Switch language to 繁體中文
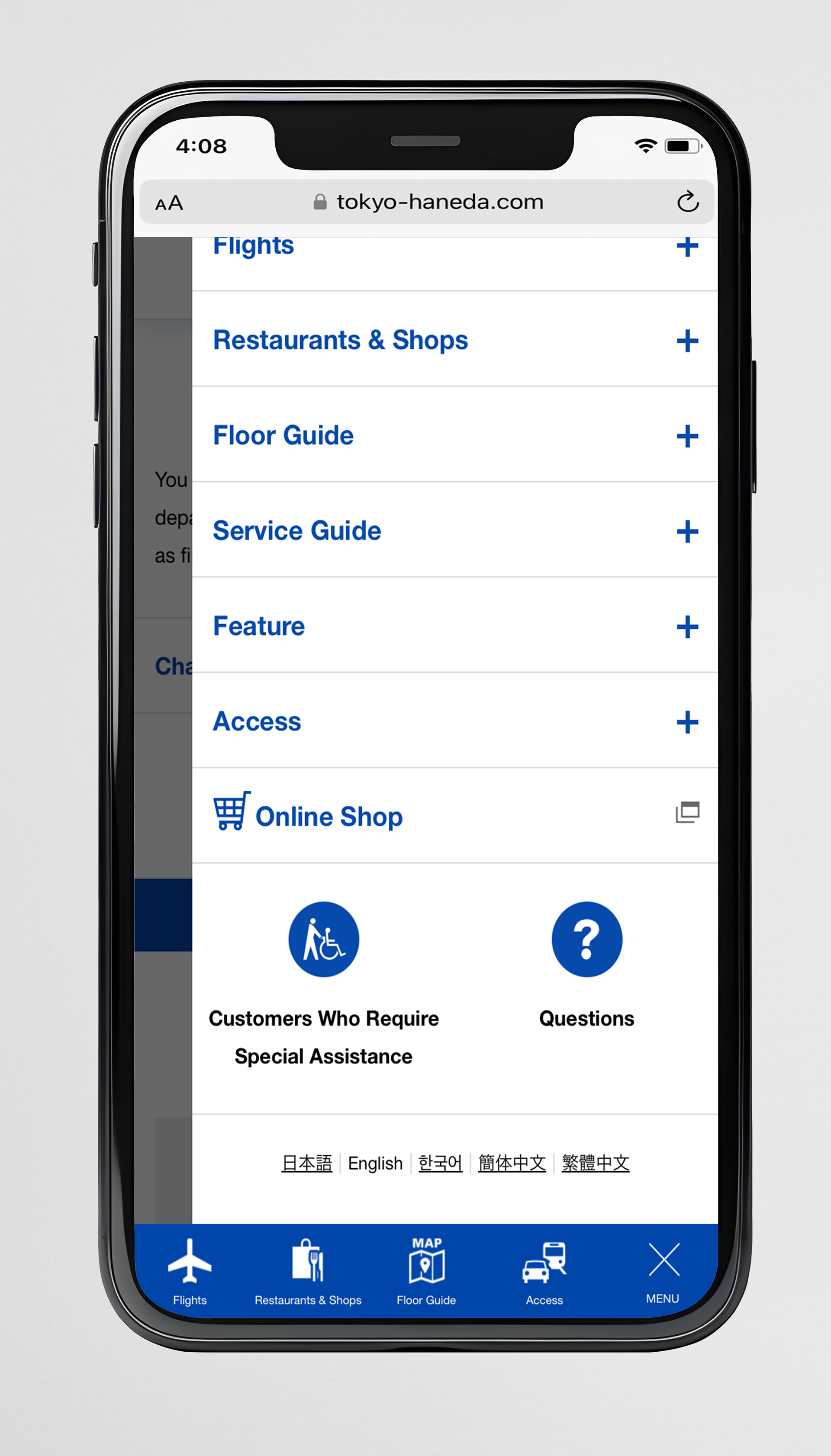The height and width of the screenshot is (1456, 831). (x=595, y=1163)
